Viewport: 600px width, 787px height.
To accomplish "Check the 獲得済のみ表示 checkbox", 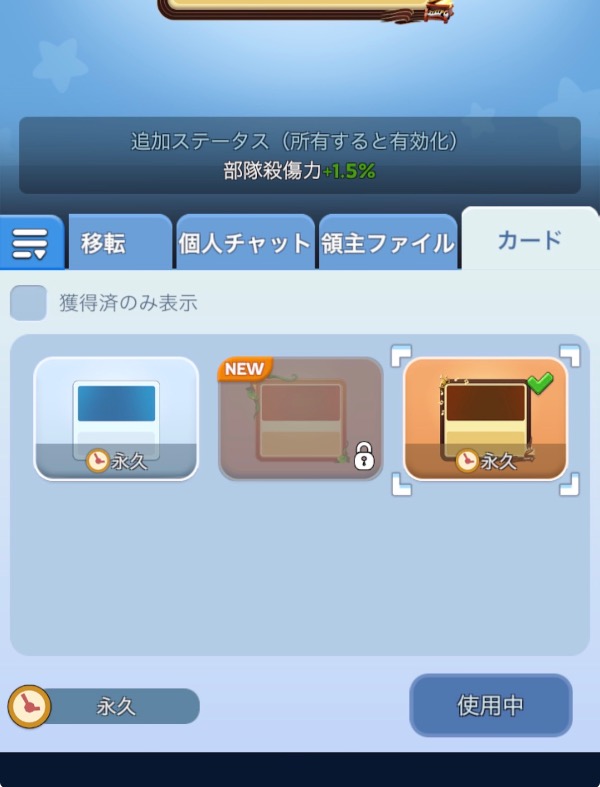I will point(28,303).
